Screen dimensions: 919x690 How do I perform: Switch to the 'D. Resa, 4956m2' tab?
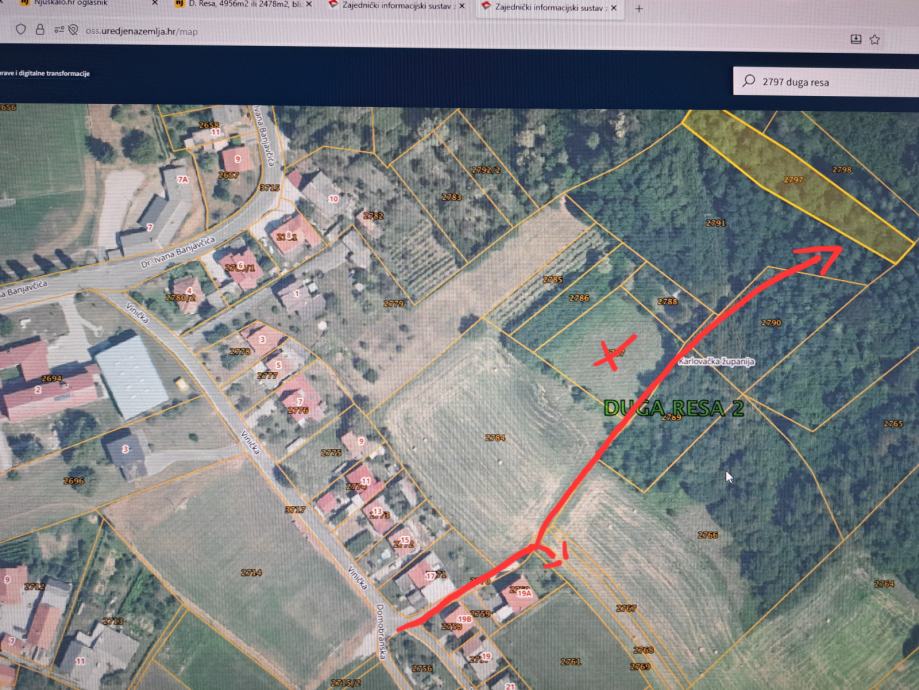click(240, 5)
